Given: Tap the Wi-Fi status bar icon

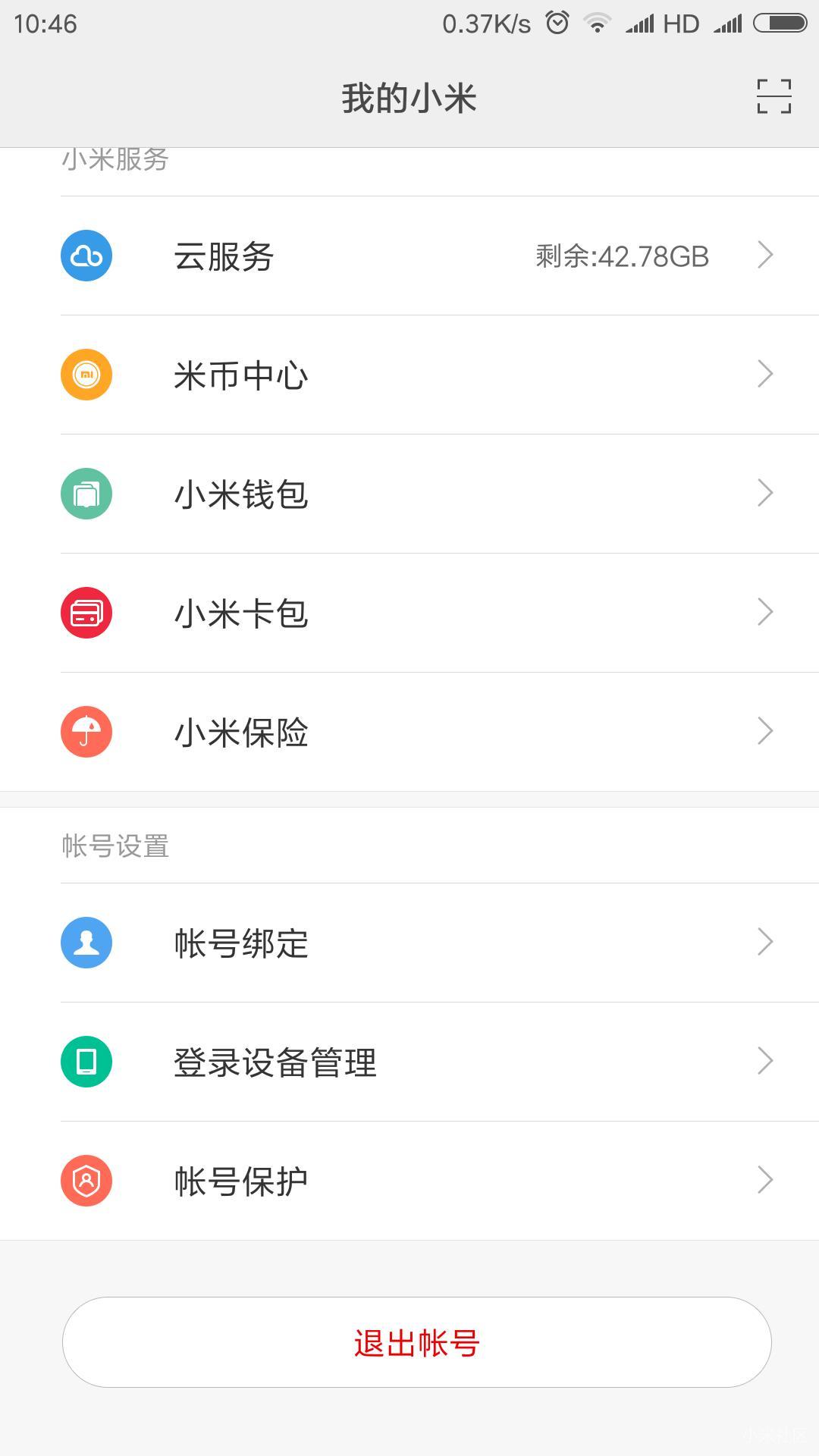Looking at the screenshot, I should click(x=598, y=23).
